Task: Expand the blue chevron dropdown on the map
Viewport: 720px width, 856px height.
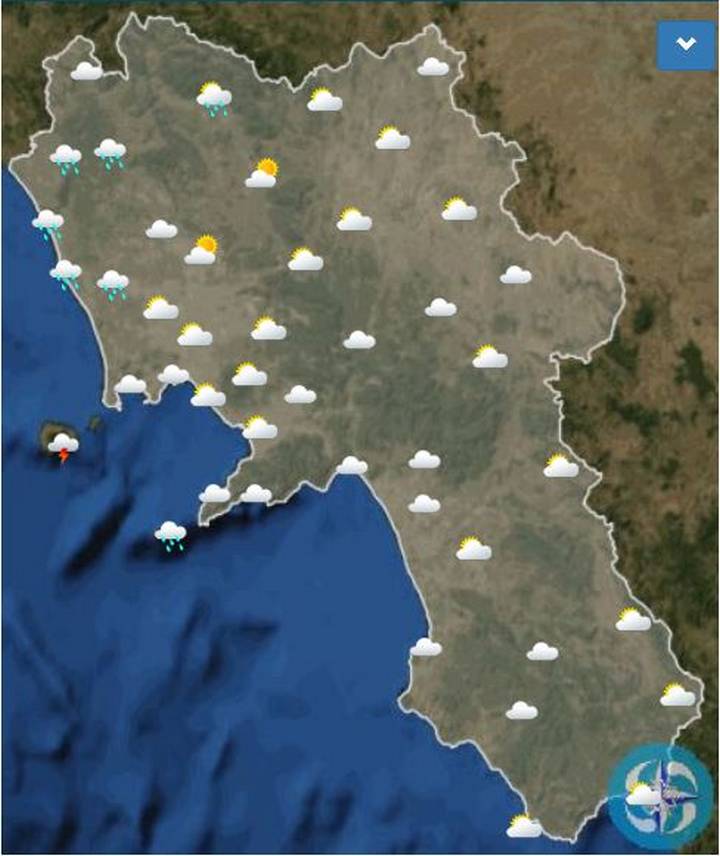Action: tap(686, 45)
